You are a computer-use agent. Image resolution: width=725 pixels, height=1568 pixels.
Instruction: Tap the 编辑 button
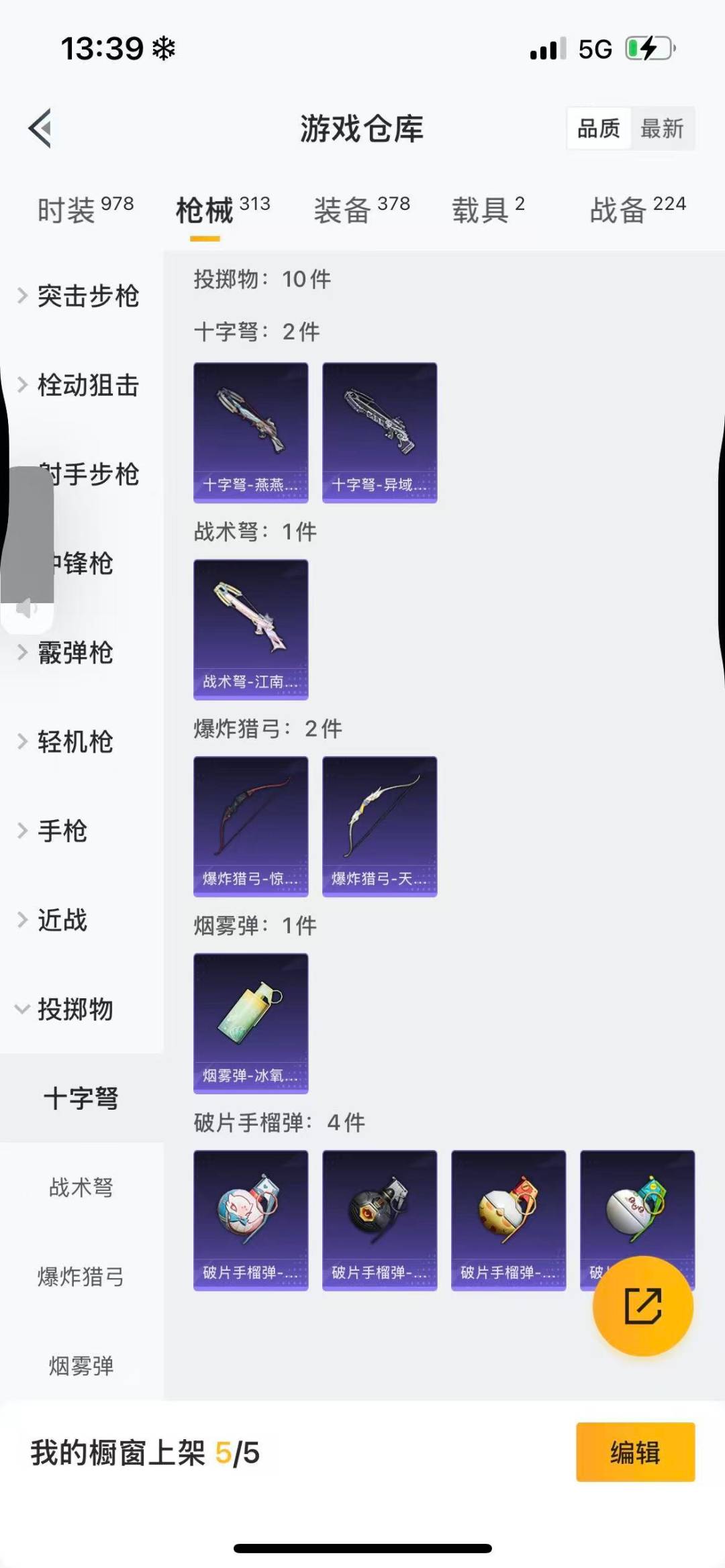click(634, 1452)
